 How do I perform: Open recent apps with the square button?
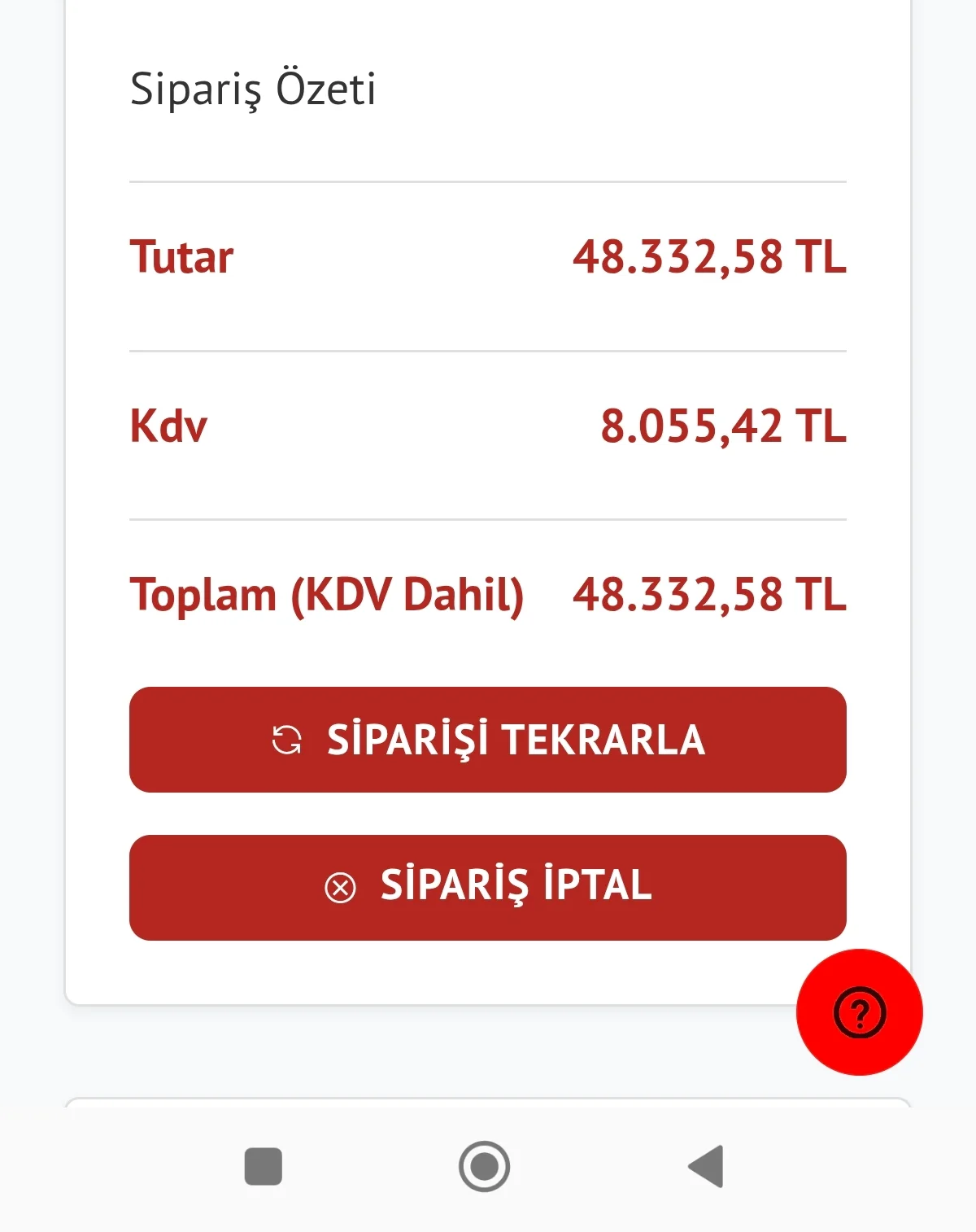point(264,1166)
